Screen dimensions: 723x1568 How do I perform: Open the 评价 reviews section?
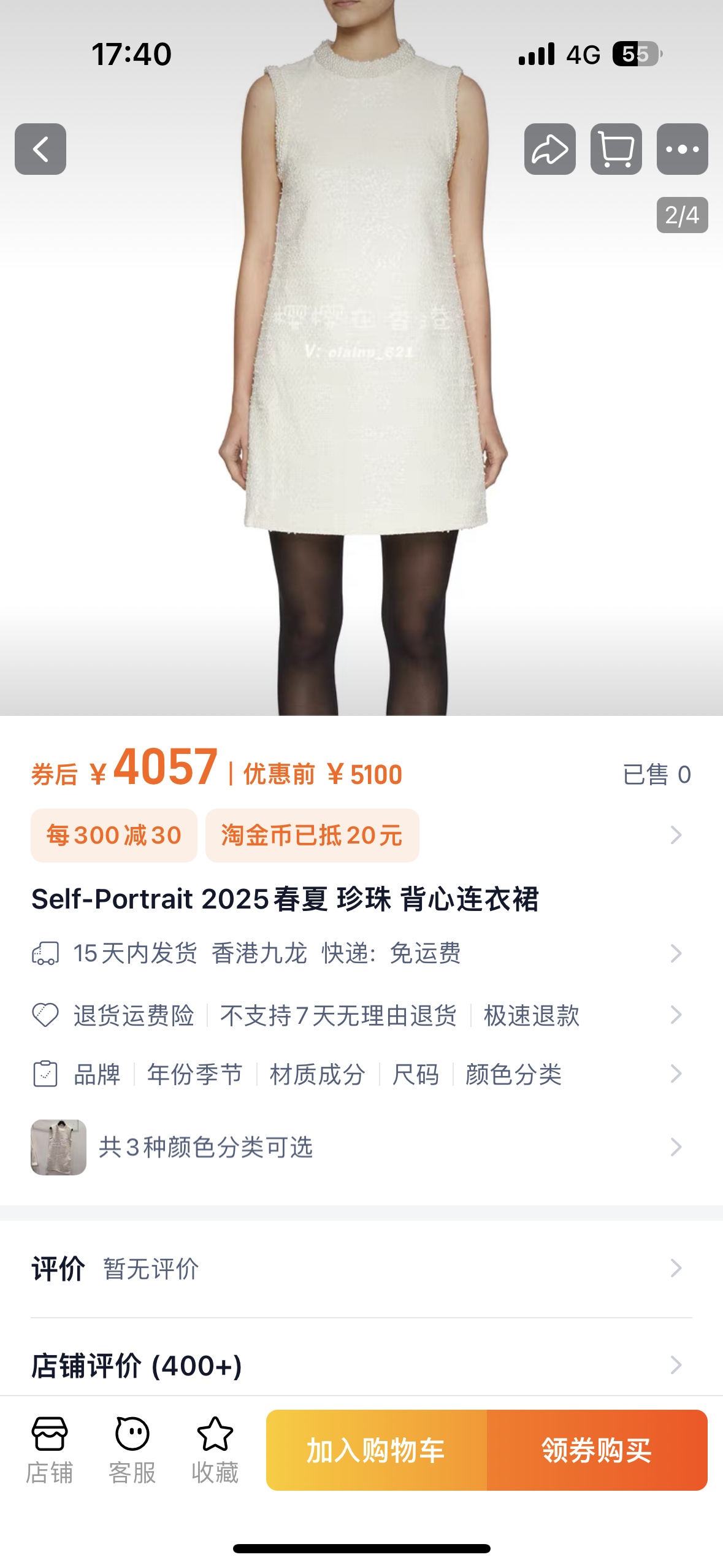(356, 1269)
